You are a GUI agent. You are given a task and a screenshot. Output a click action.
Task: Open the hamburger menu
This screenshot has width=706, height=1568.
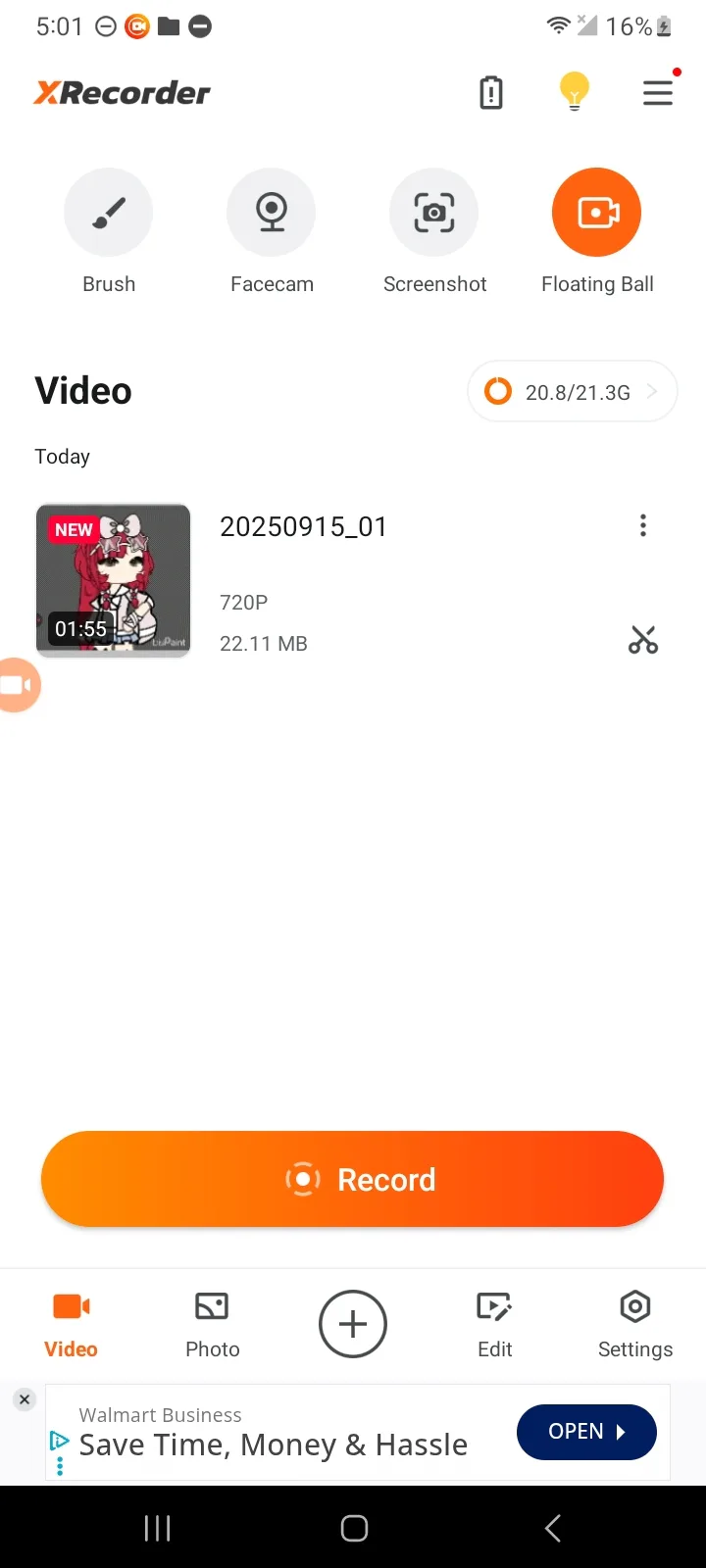pyautogui.click(x=658, y=93)
